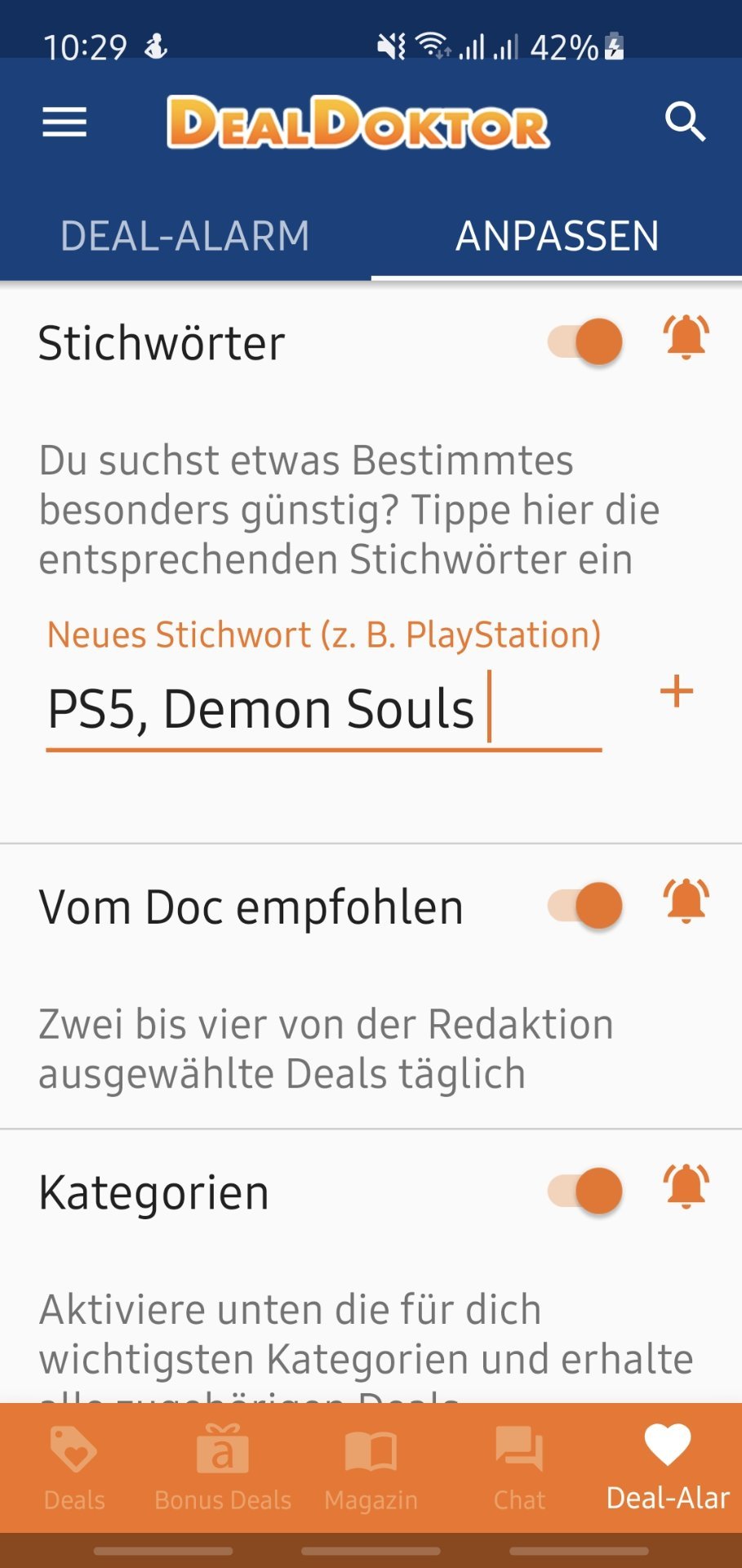Viewport: 742px width, 1568px height.
Task: Turn off the Kategorien switch
Action: [x=585, y=1191]
